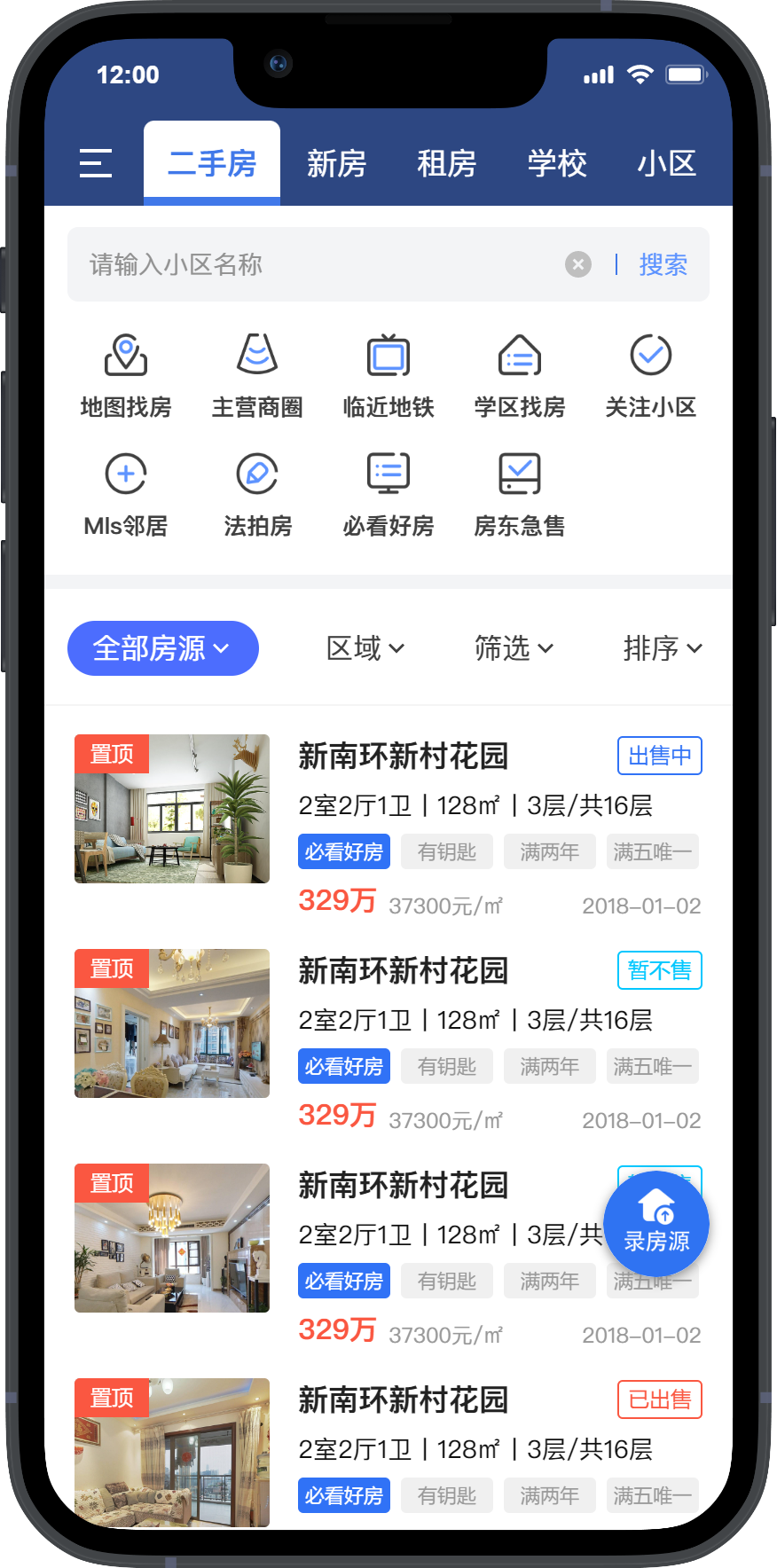The height and width of the screenshot is (1568, 777).
Task: Tap the 搜索 search link
Action: tap(663, 263)
